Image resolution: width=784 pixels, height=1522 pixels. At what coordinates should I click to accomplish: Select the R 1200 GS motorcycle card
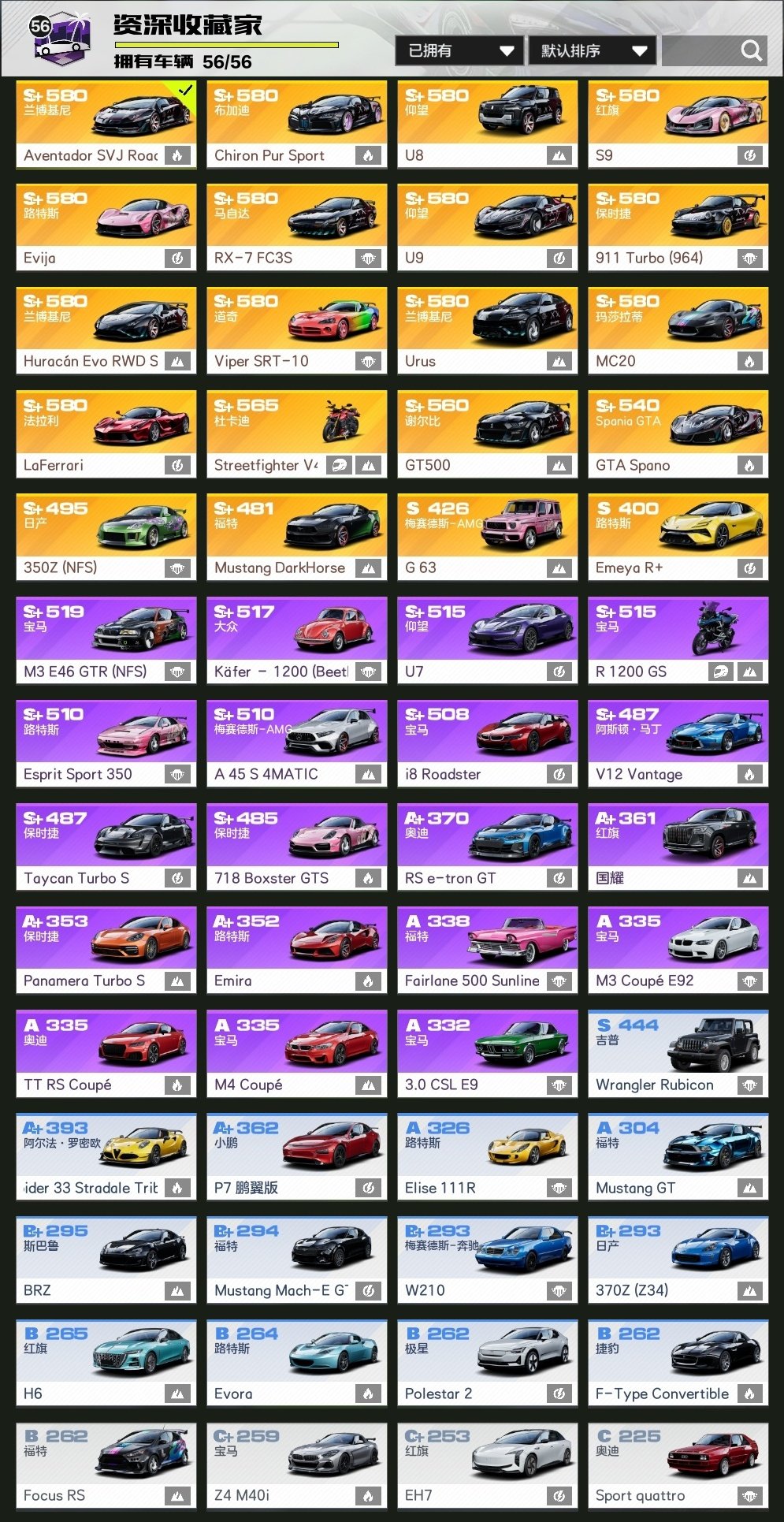(678, 640)
